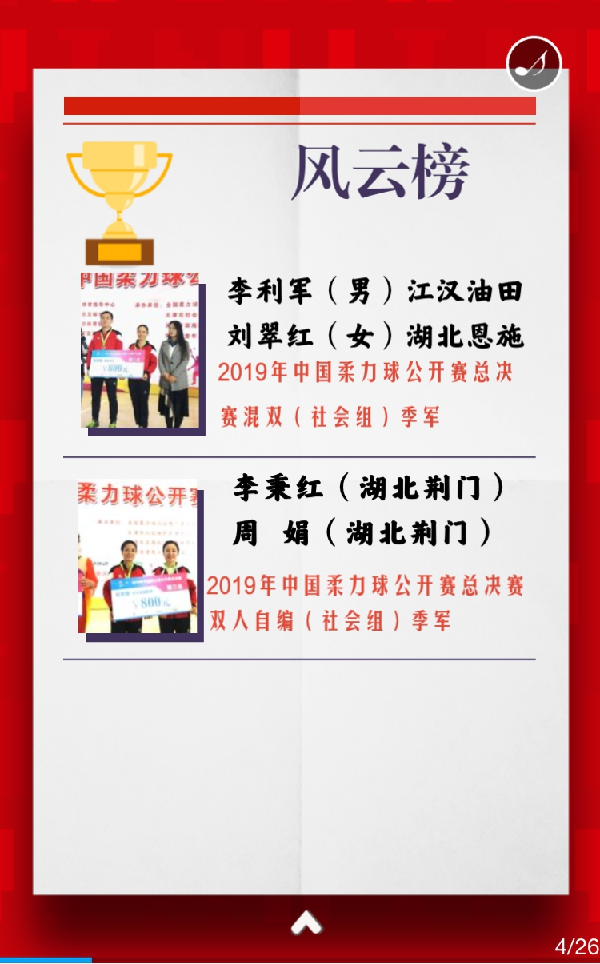
Task: Toggle the background music icon
Action: [533, 63]
